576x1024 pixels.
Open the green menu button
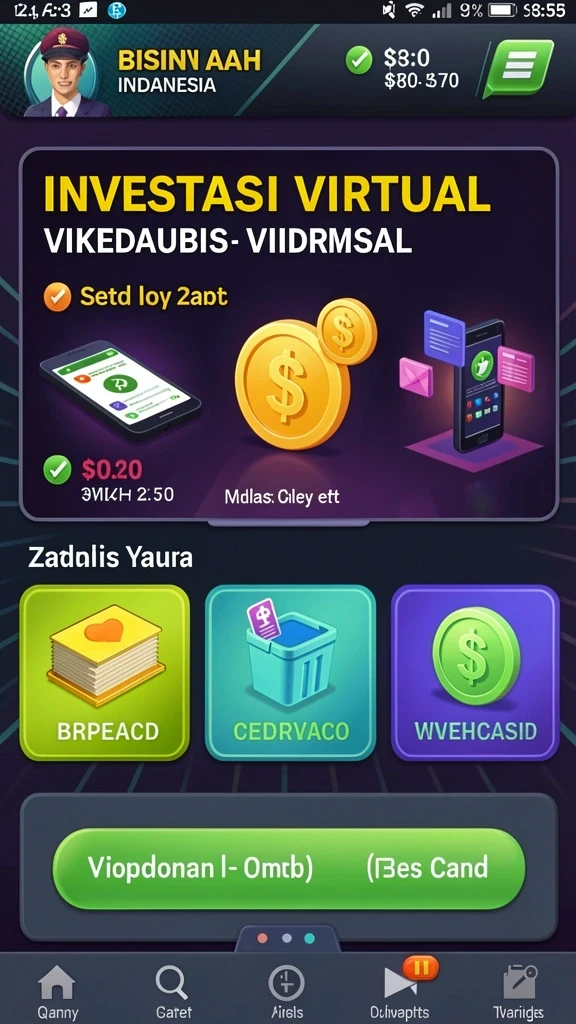[519, 68]
